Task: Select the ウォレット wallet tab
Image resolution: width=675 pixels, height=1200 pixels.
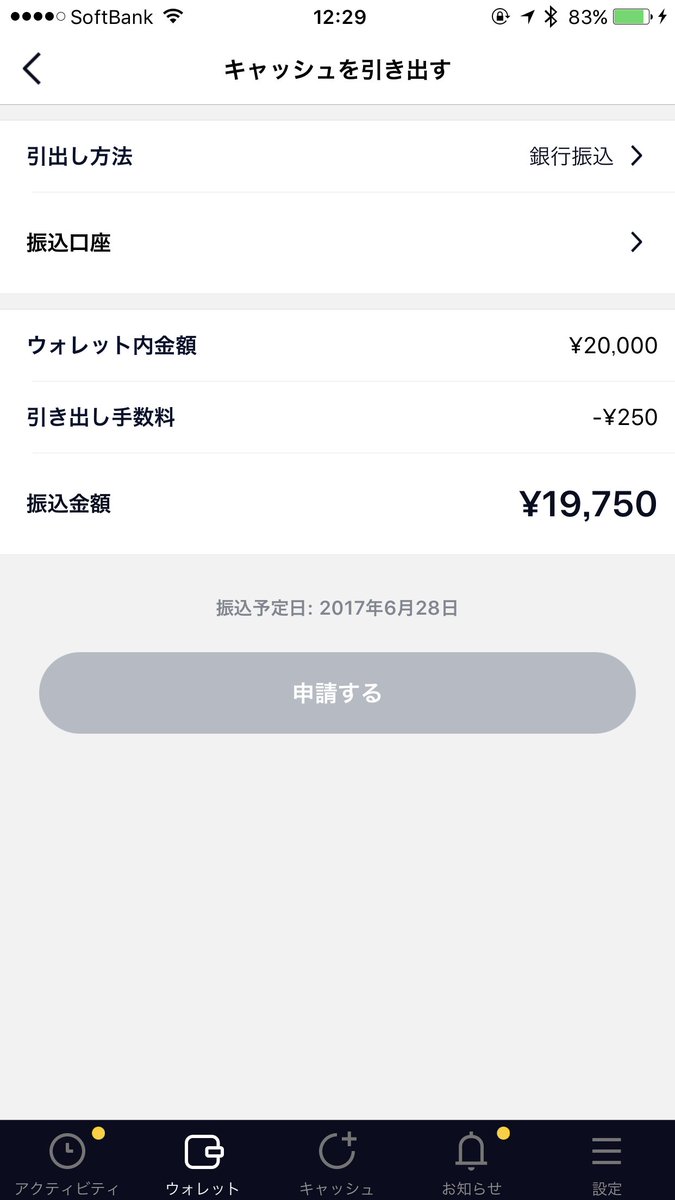Action: click(203, 1162)
